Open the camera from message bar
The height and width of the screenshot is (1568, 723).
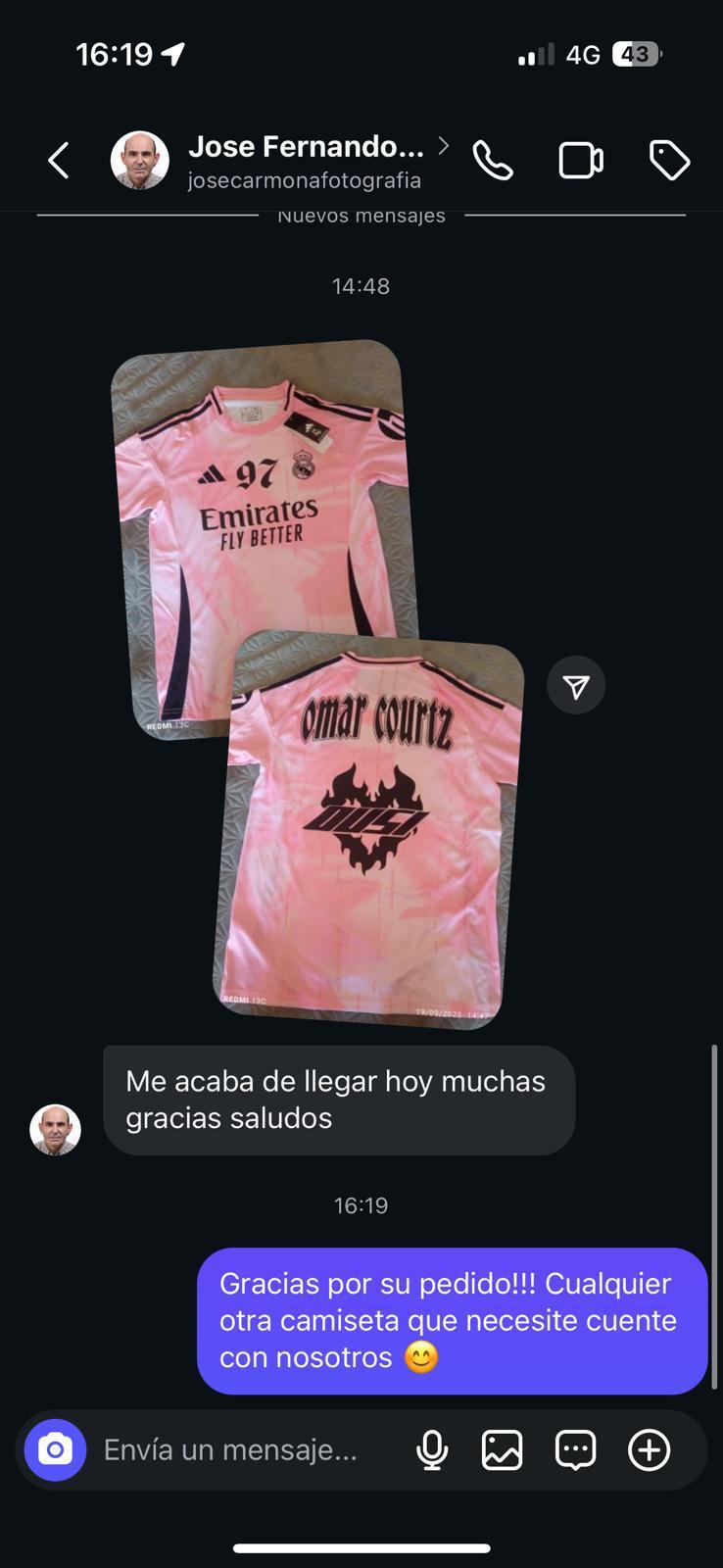pyautogui.click(x=56, y=1449)
